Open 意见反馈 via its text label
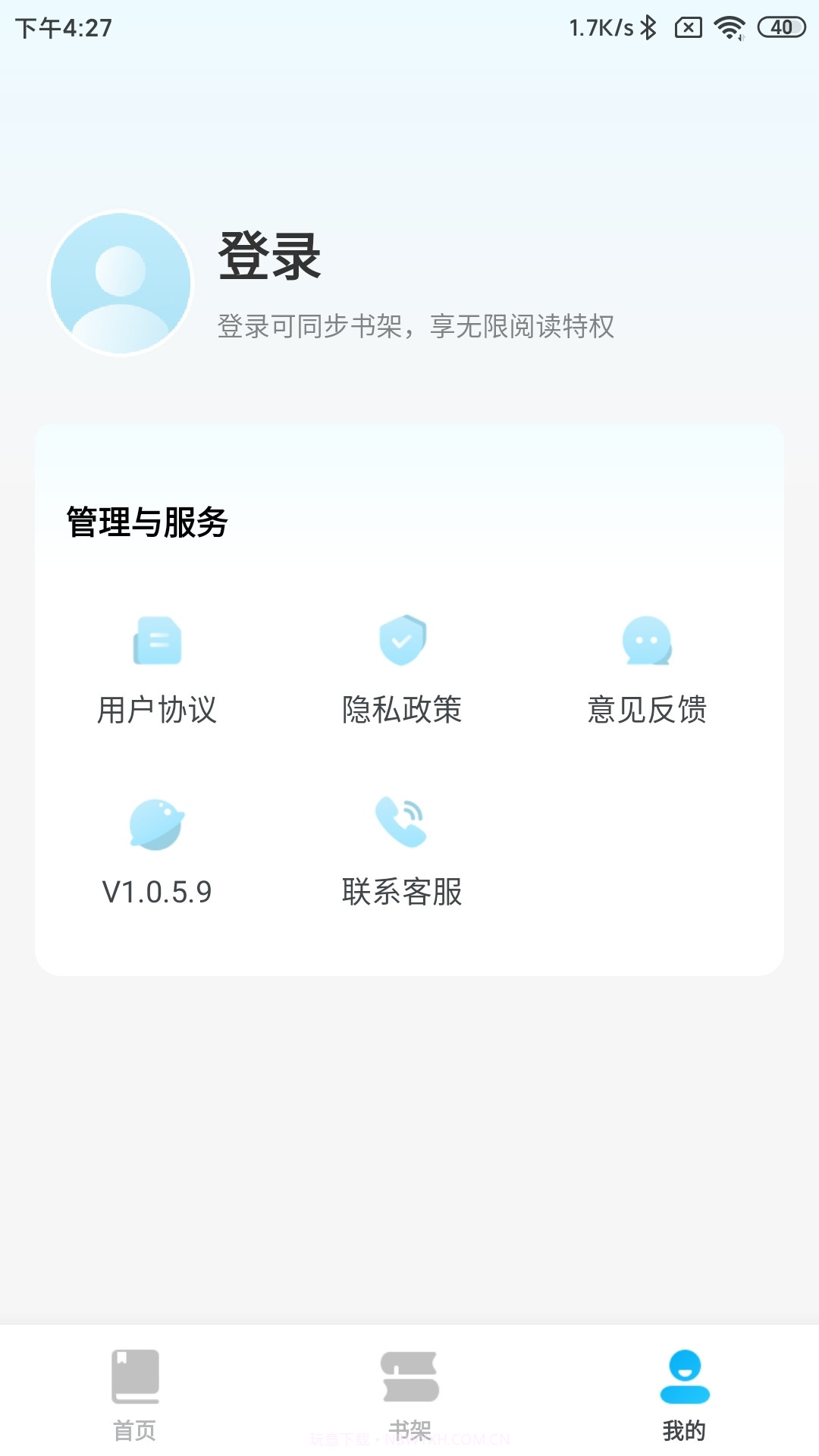Image resolution: width=819 pixels, height=1456 pixels. click(x=647, y=711)
